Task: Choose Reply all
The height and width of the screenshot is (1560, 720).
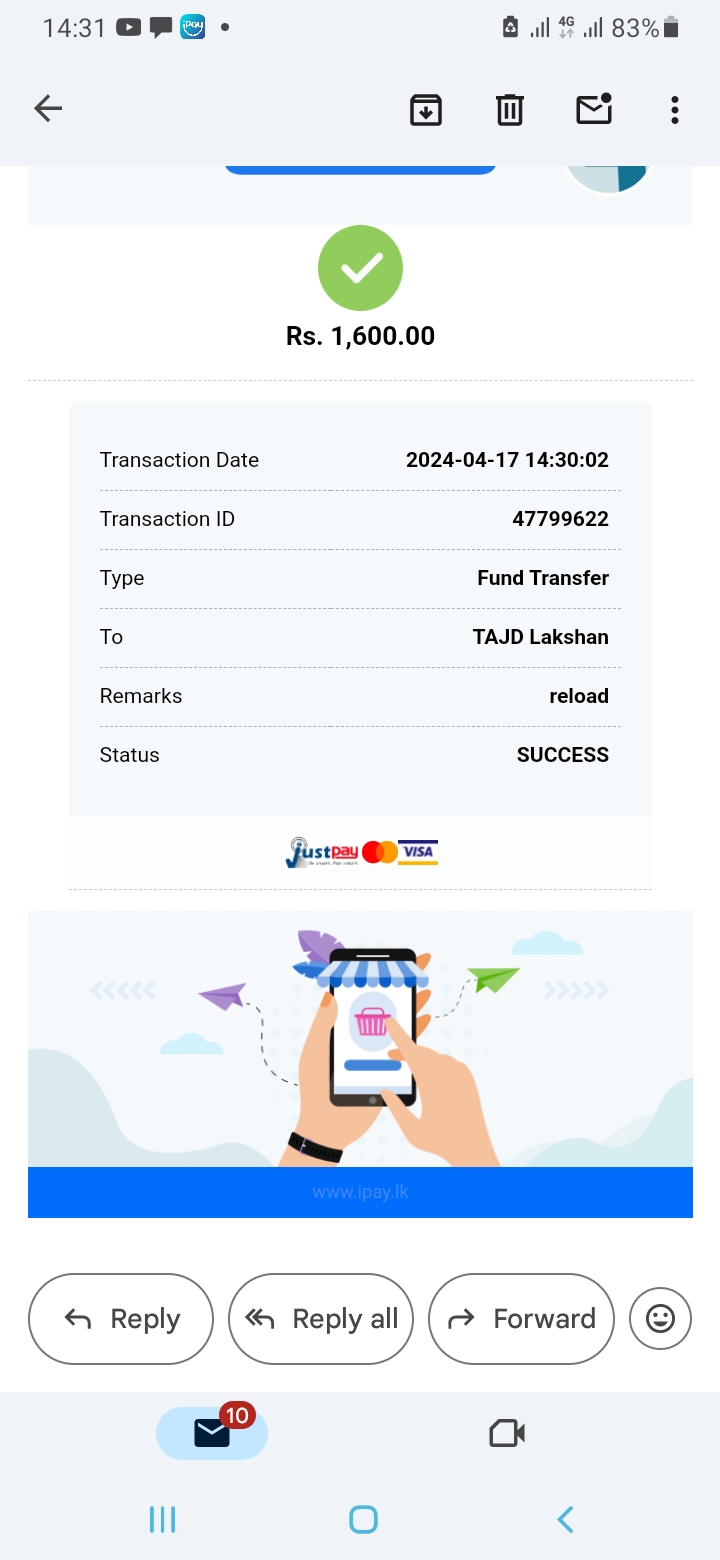Action: (x=321, y=1319)
